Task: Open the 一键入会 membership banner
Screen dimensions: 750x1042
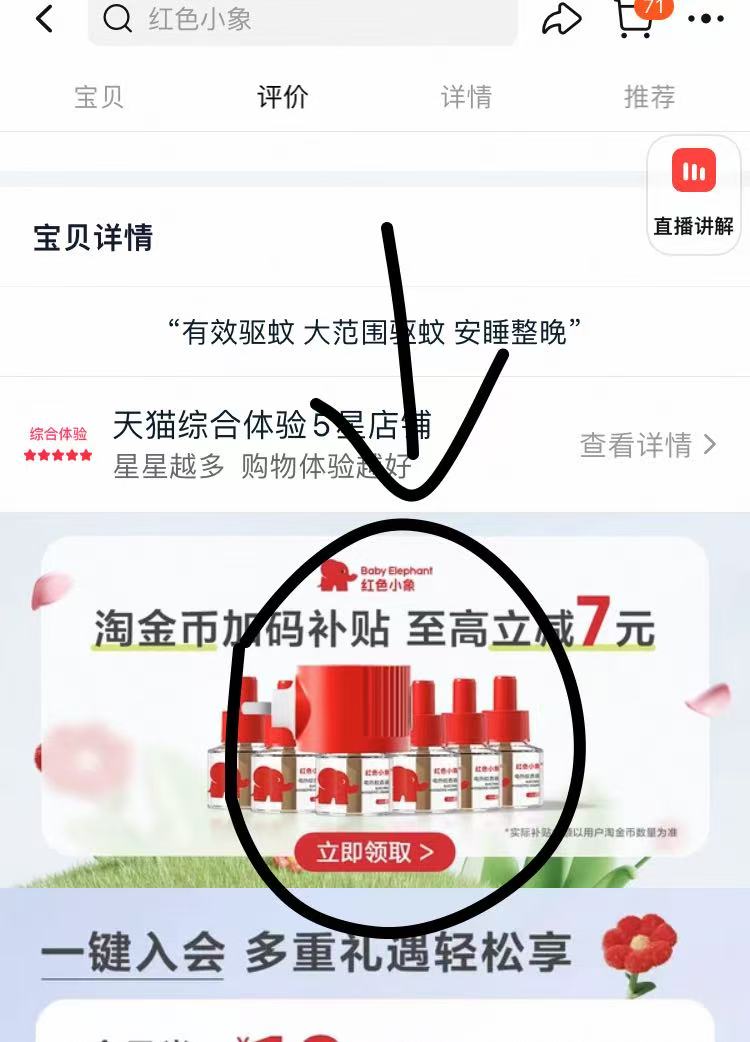Action: point(306,951)
